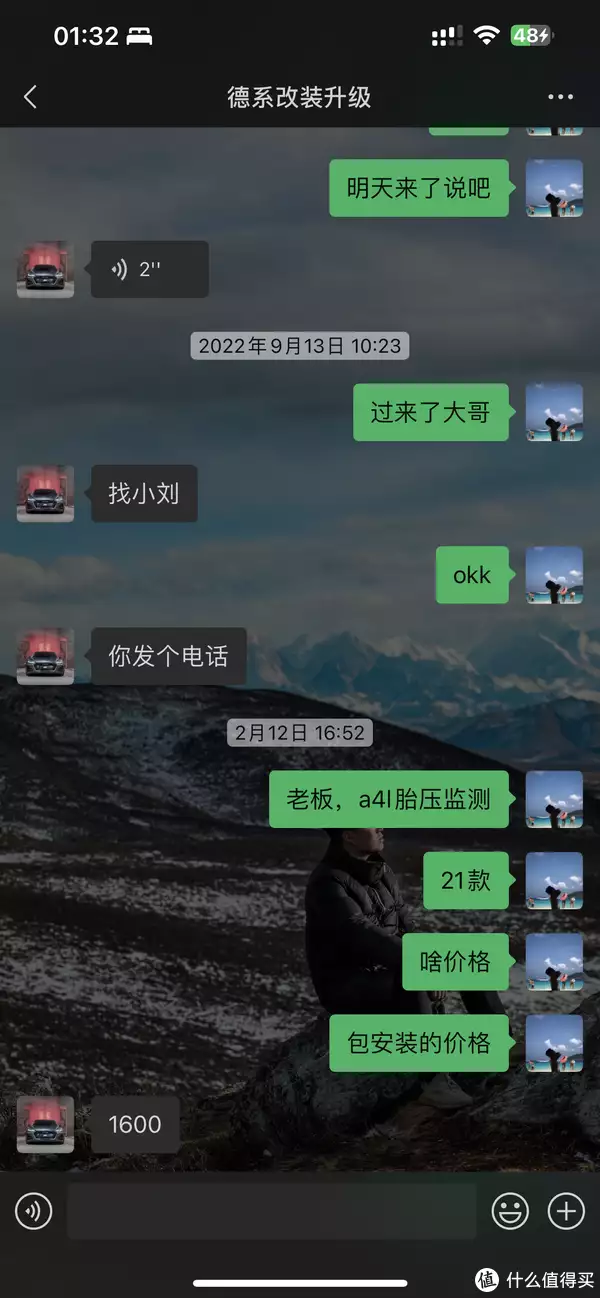Open the emoji picker
Viewport: 600px width, 1298px height.
click(x=510, y=1211)
